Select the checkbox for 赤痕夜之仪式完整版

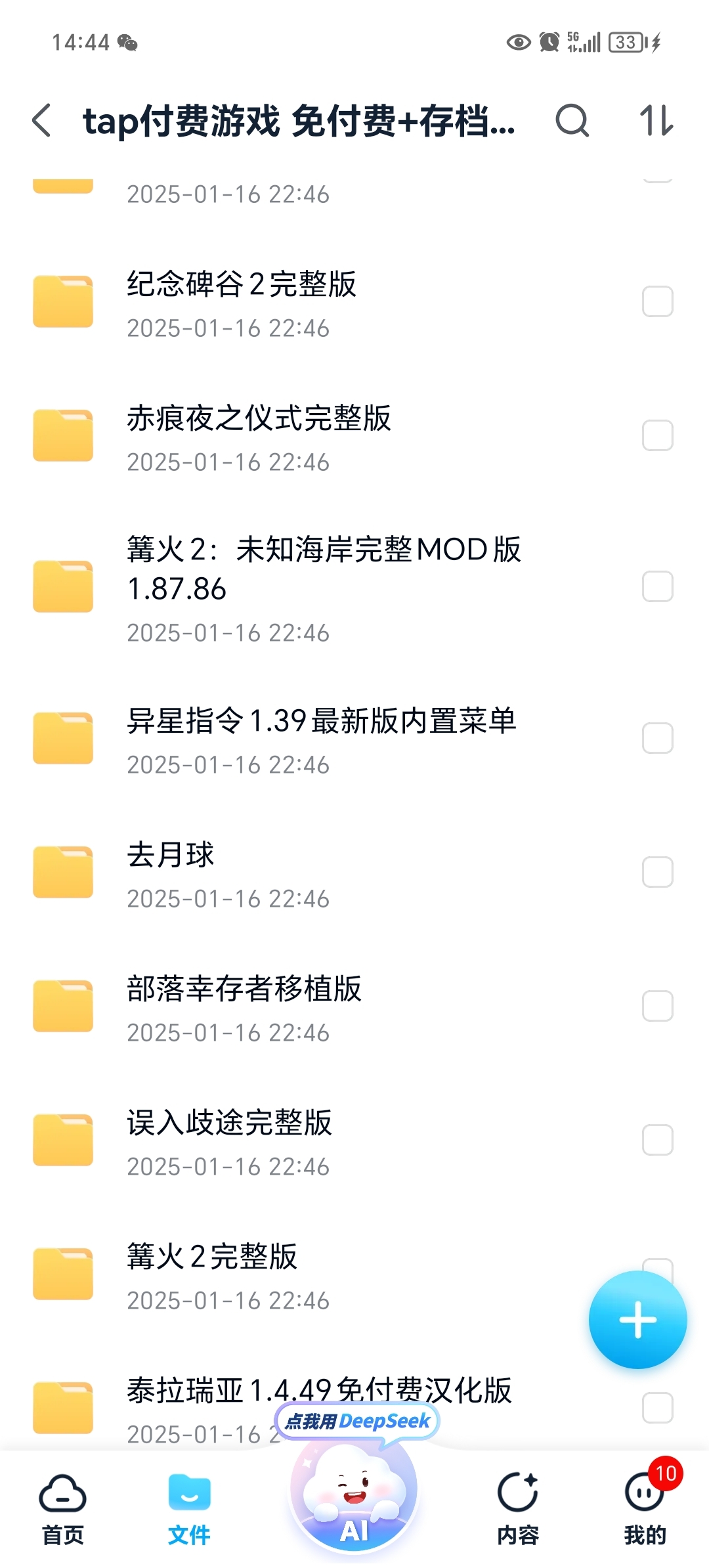[x=657, y=435]
